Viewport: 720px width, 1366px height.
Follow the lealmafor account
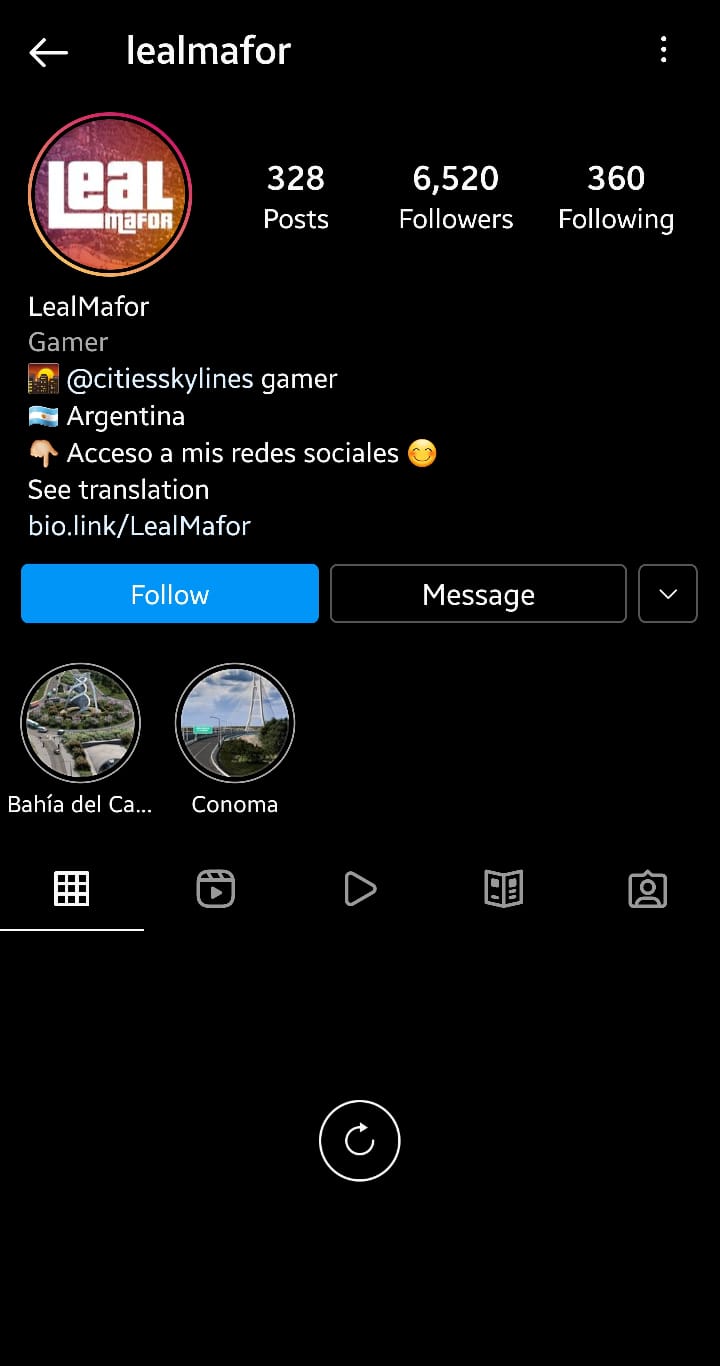170,594
